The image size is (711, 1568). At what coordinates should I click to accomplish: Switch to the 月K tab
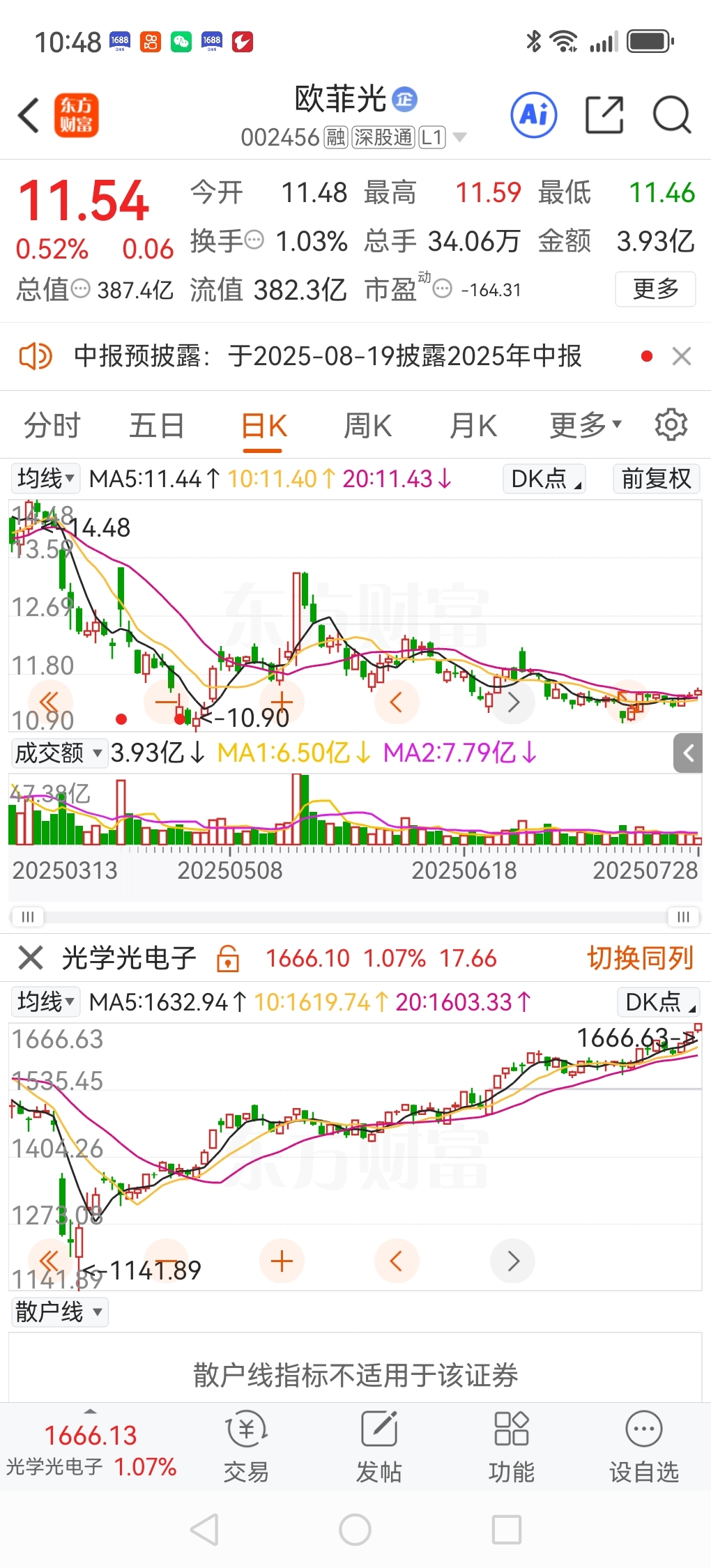point(473,425)
